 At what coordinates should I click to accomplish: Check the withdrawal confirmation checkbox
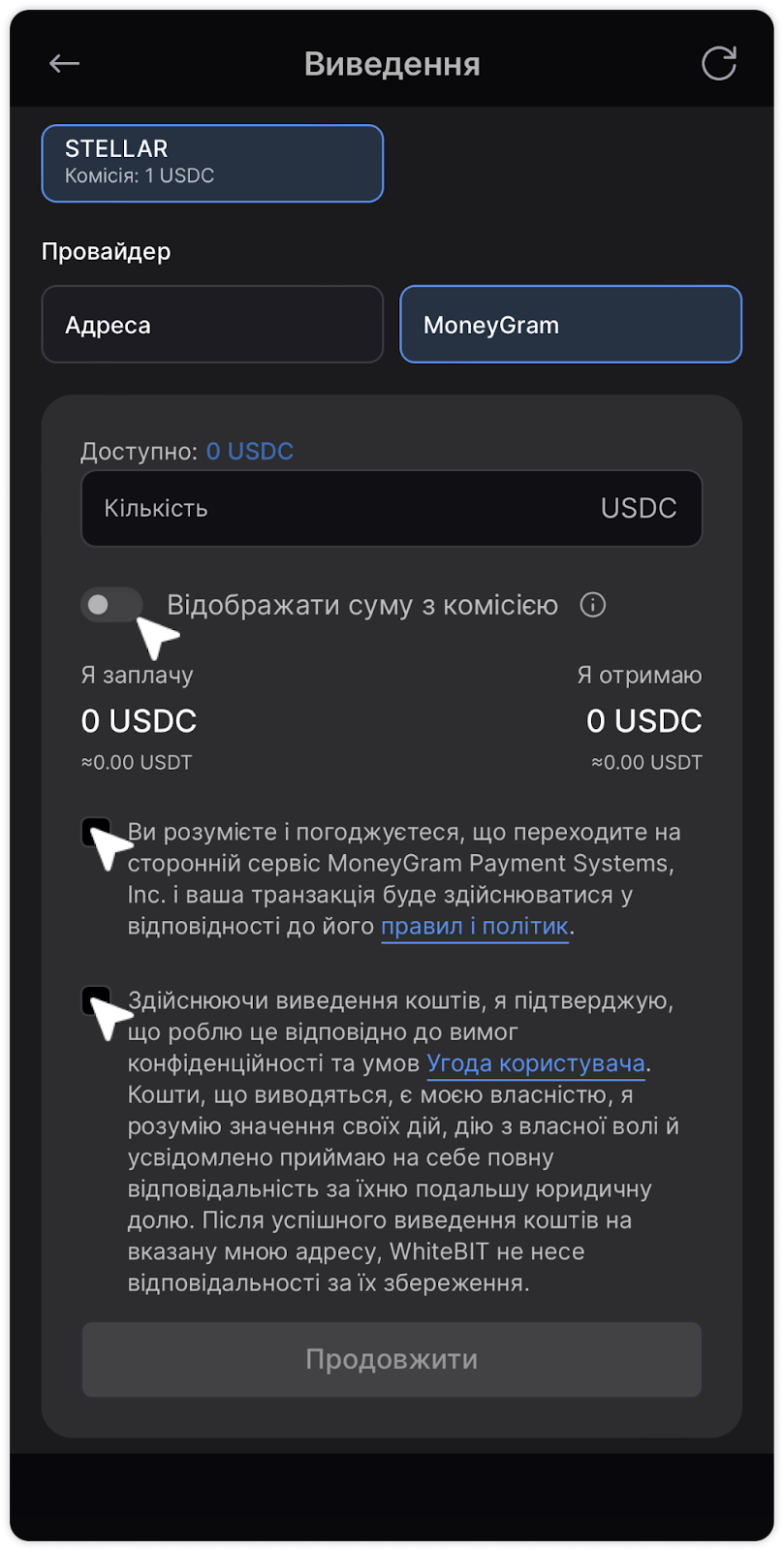[96, 1000]
